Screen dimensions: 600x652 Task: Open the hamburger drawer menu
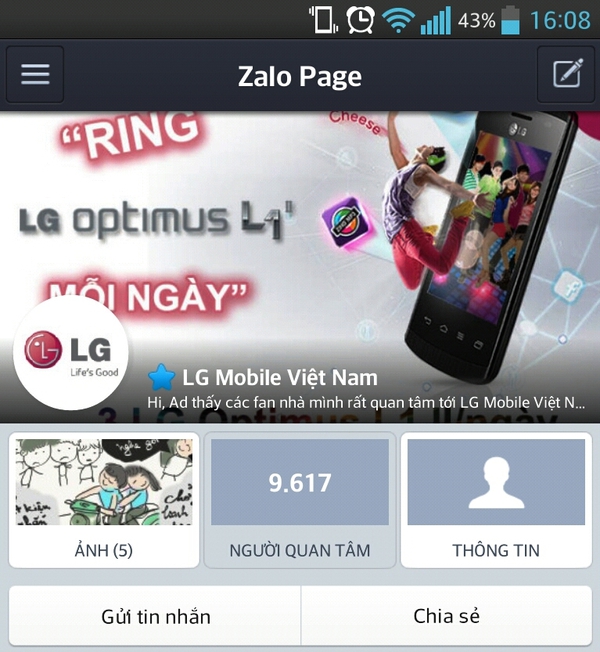coord(35,75)
